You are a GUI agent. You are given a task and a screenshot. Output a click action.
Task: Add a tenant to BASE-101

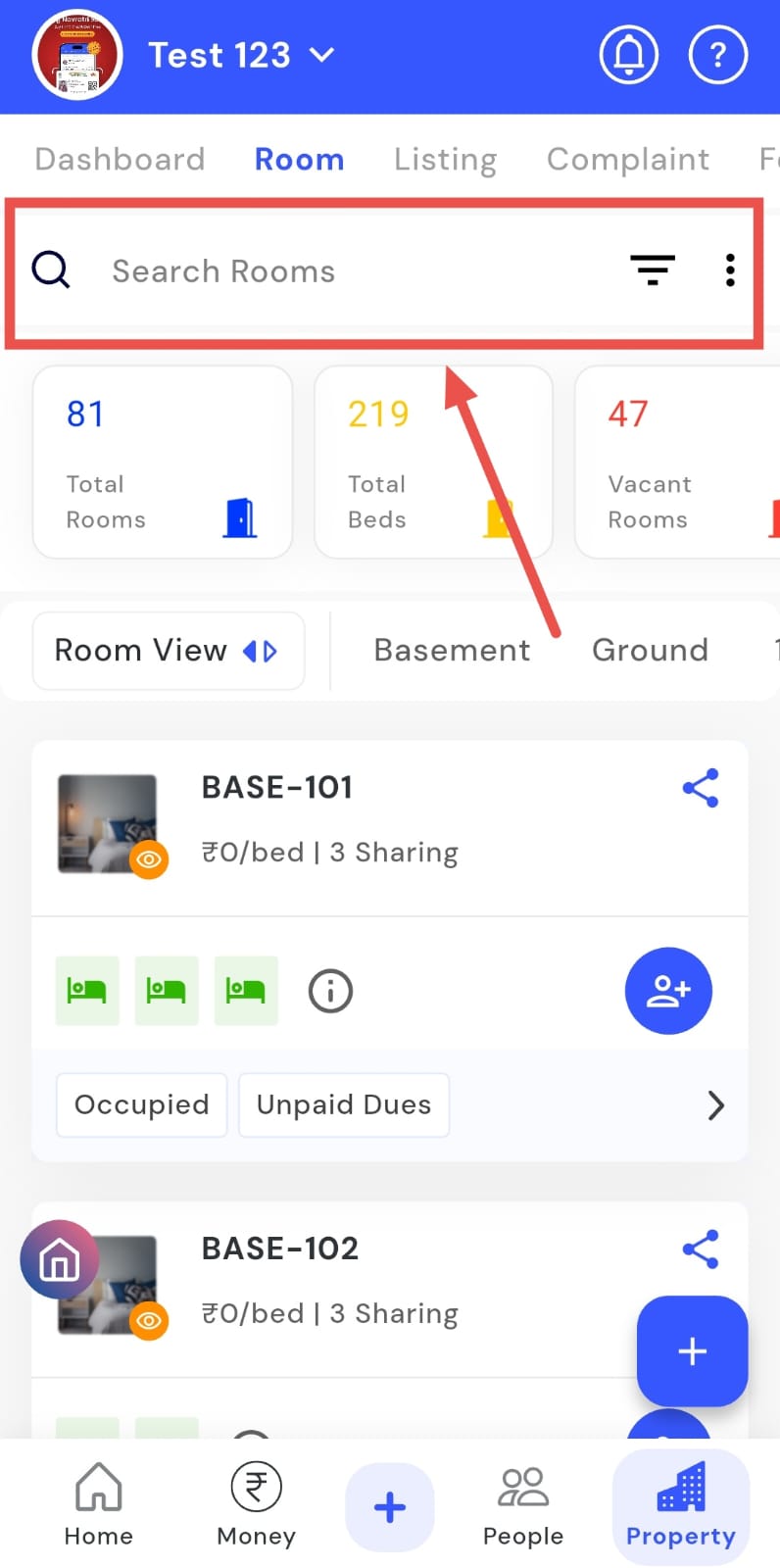[x=668, y=991]
